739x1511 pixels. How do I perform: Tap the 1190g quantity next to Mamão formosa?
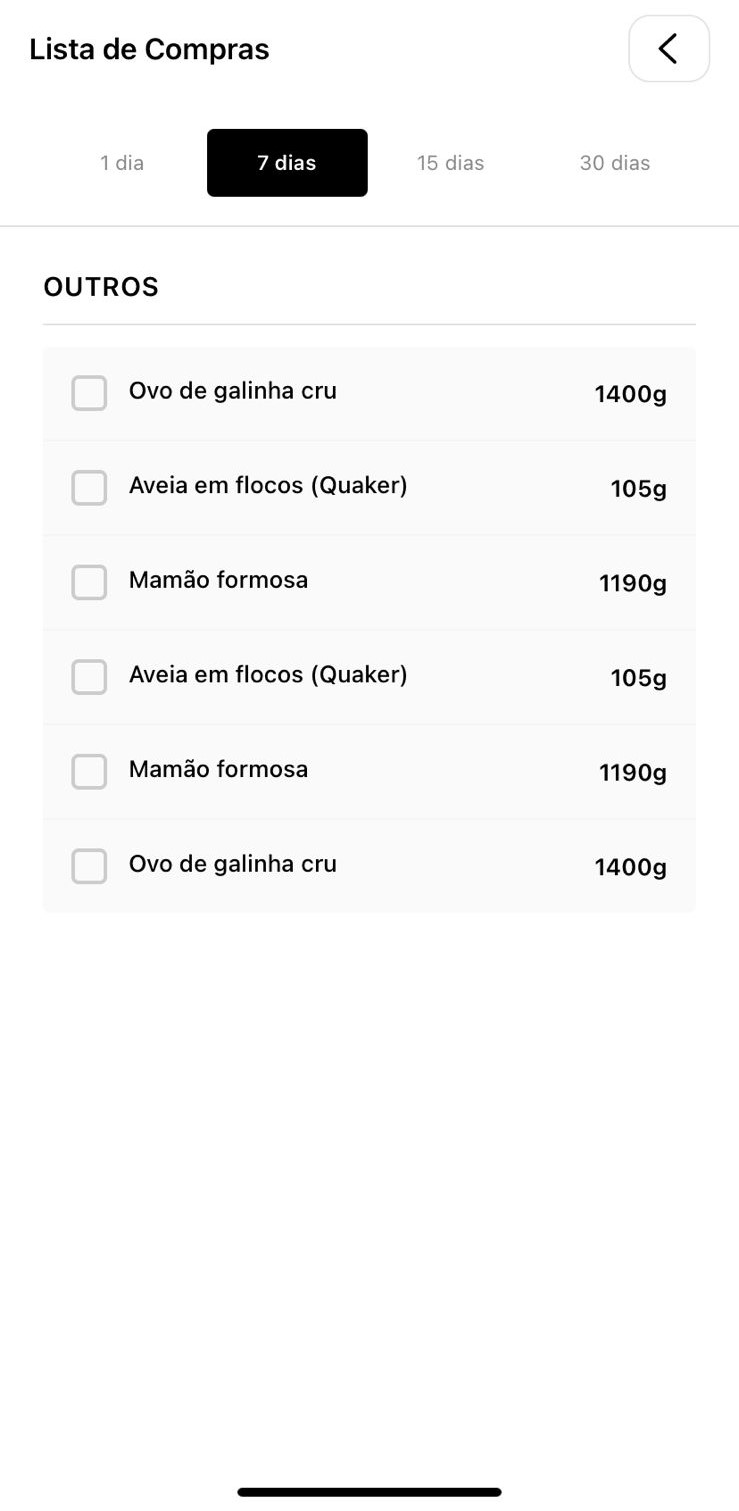(x=632, y=583)
